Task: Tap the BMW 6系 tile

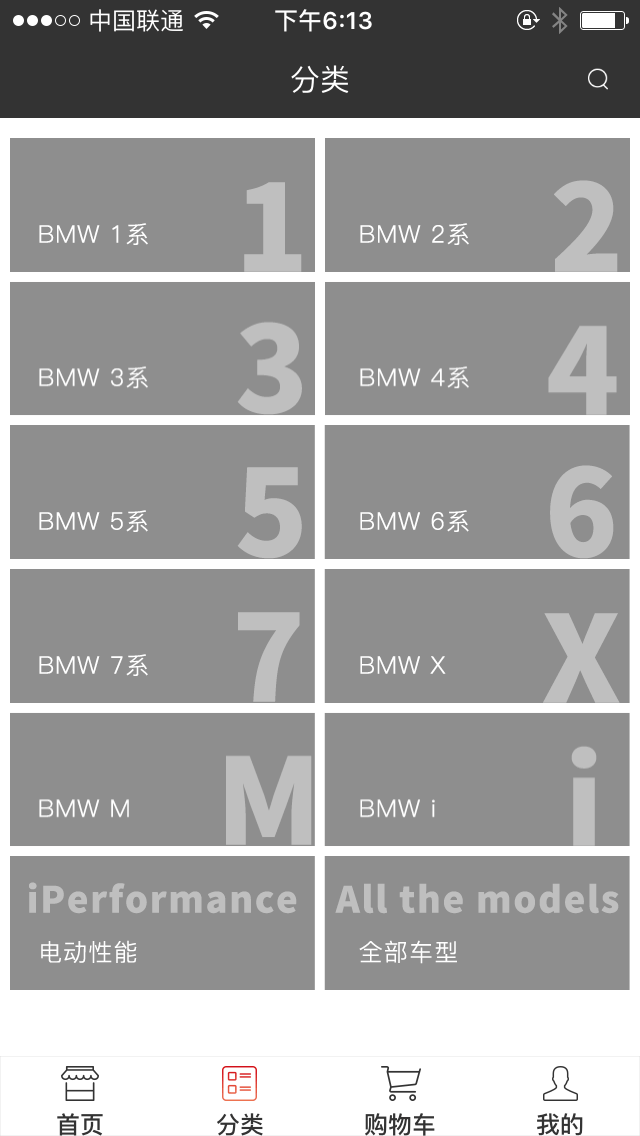Action: [477, 492]
